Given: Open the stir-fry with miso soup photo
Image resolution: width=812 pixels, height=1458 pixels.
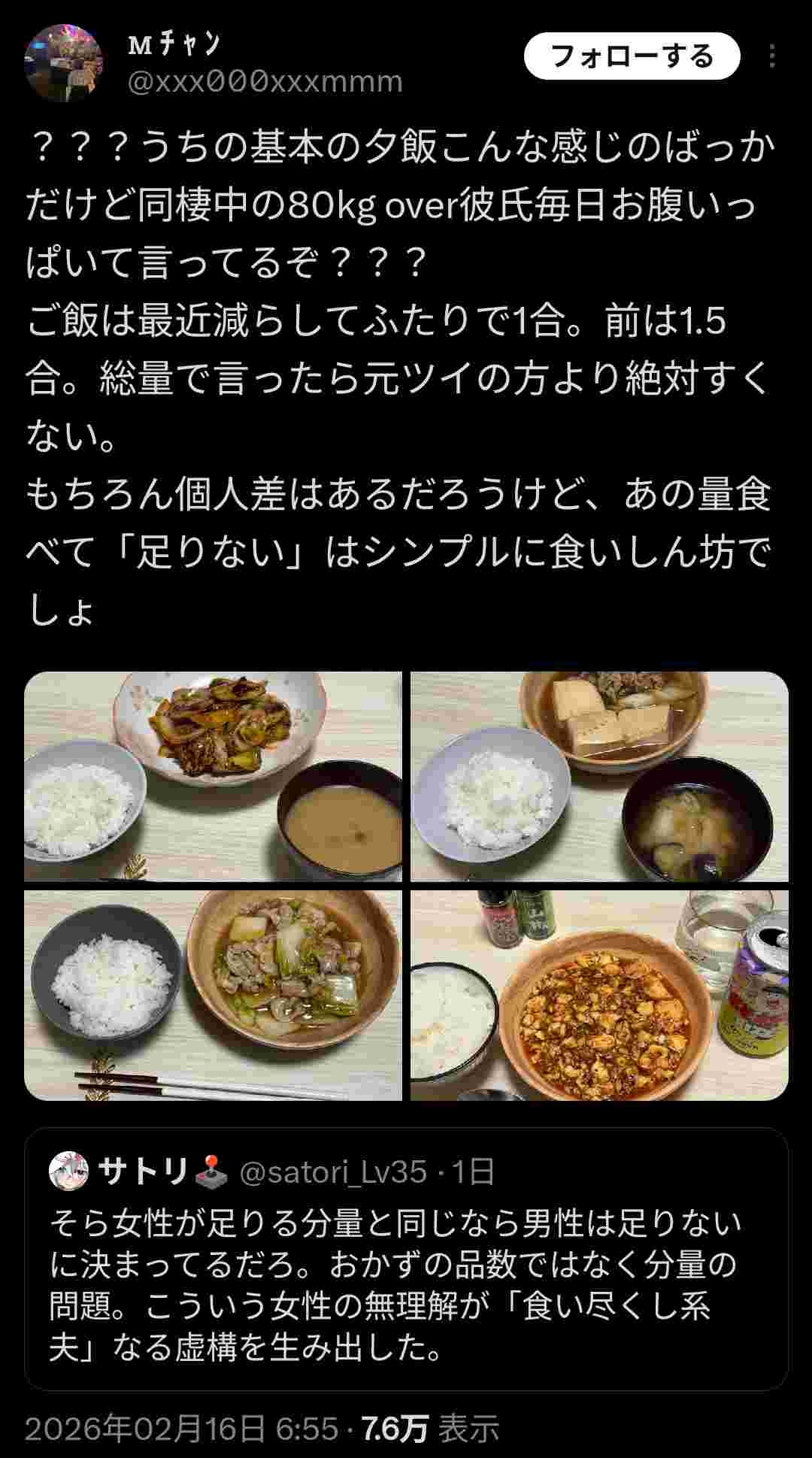Looking at the screenshot, I should point(213,776).
